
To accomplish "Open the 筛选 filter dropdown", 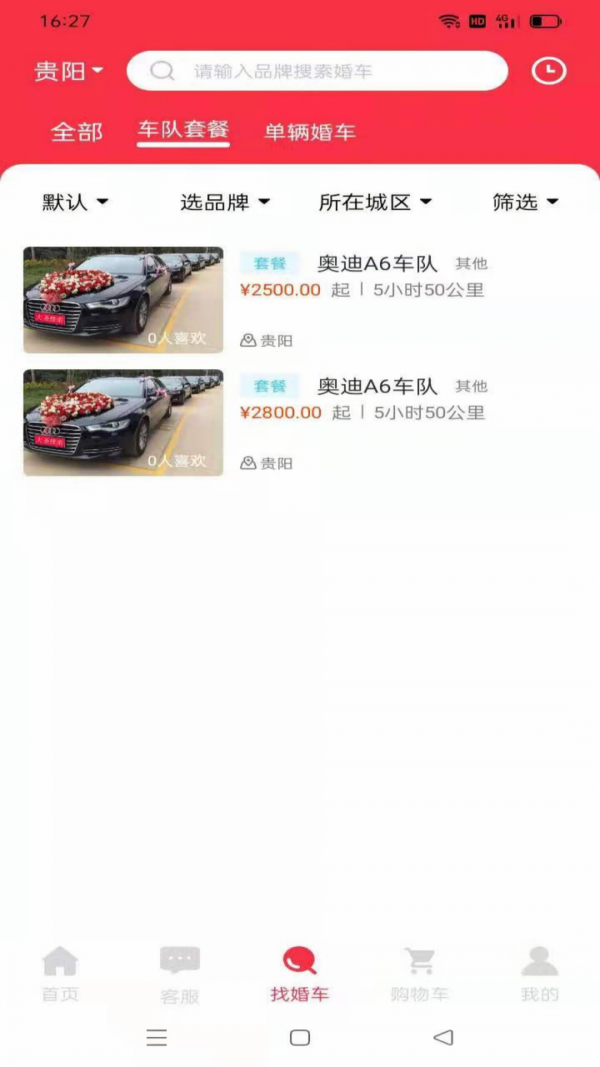I will [x=525, y=203].
